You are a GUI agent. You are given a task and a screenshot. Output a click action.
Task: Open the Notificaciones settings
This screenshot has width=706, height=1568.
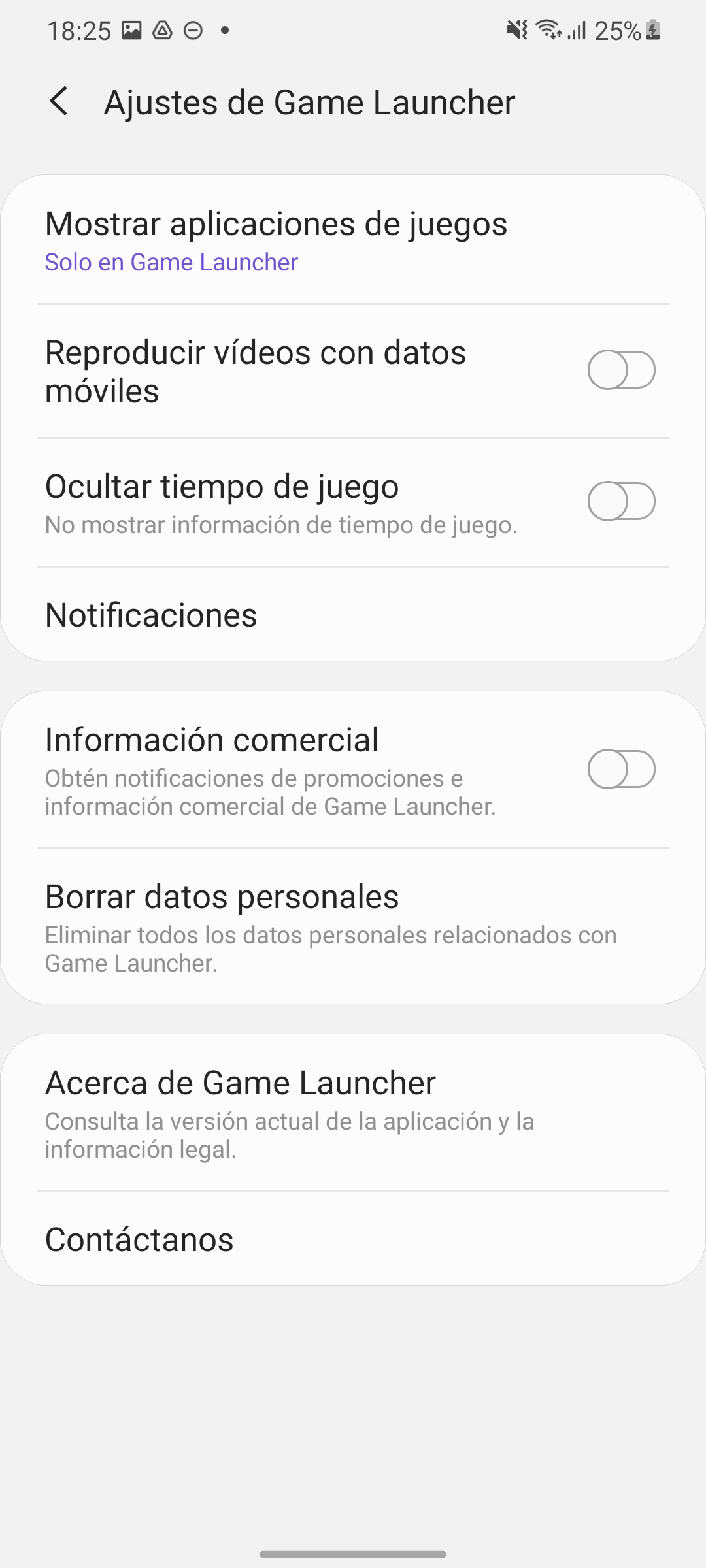[x=353, y=614]
